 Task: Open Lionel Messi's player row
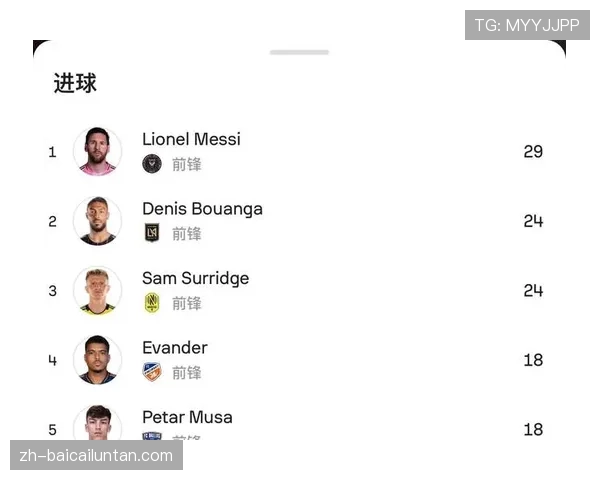(x=191, y=140)
